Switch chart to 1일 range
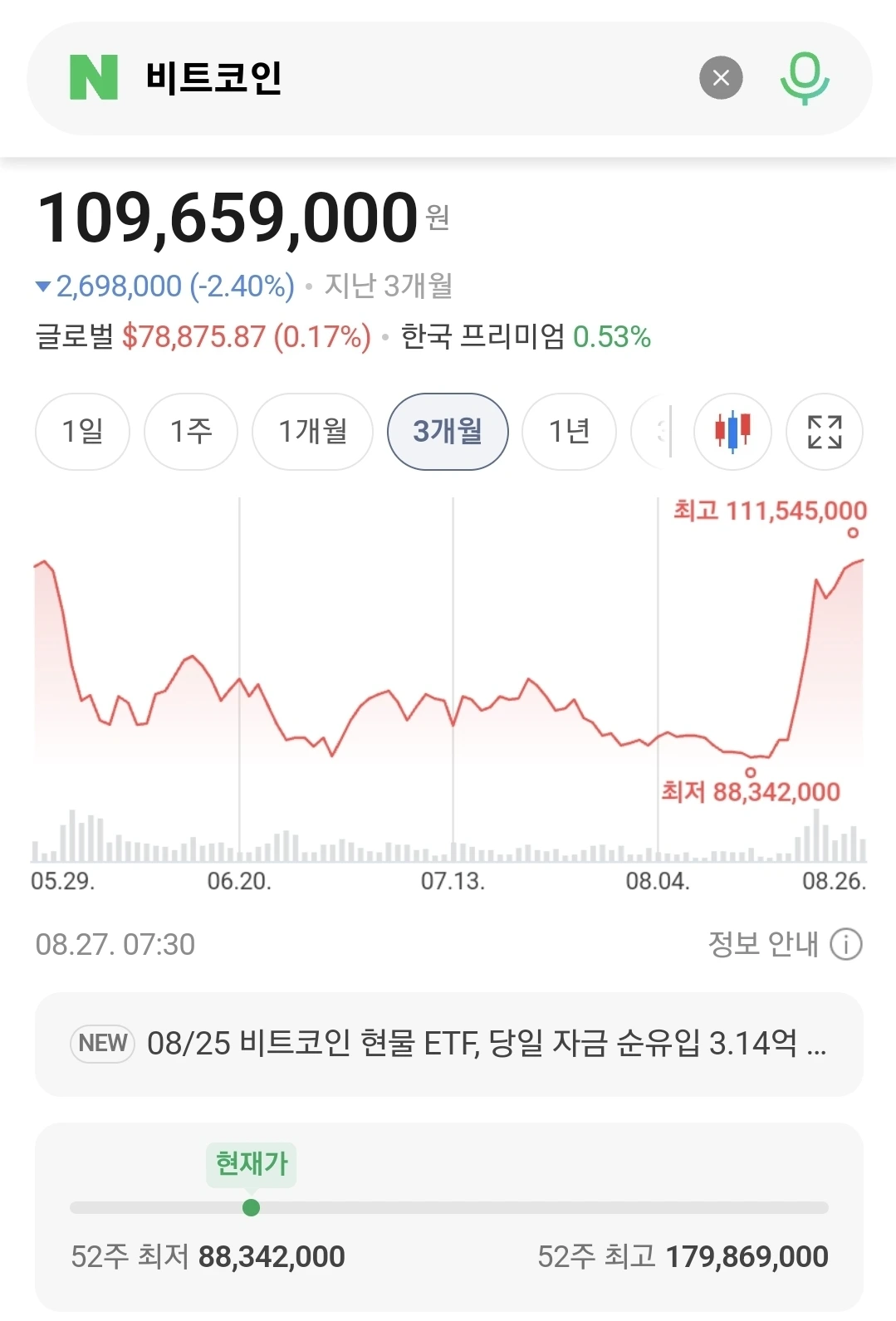Screen dimensions: 896x1321 (x=82, y=432)
